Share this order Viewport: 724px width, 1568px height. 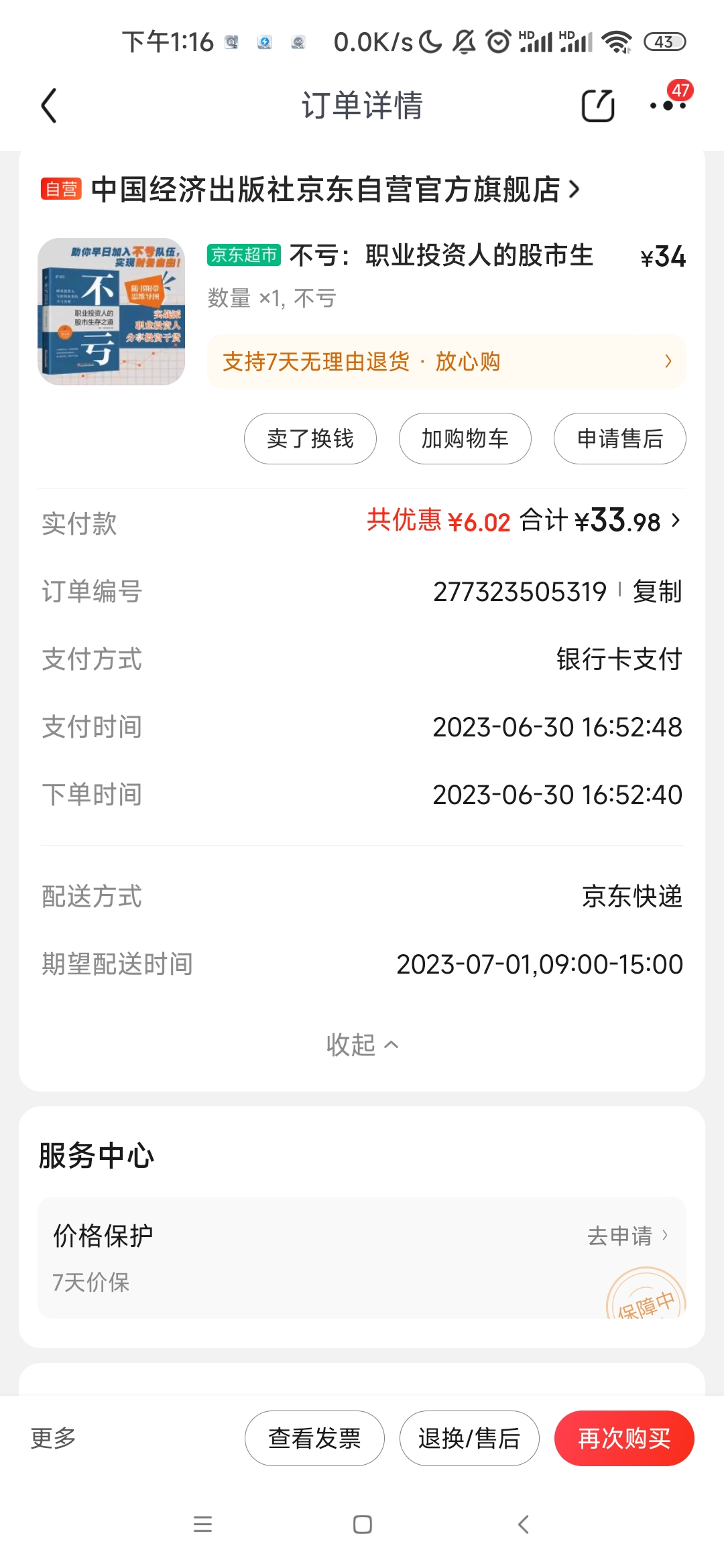click(x=597, y=106)
